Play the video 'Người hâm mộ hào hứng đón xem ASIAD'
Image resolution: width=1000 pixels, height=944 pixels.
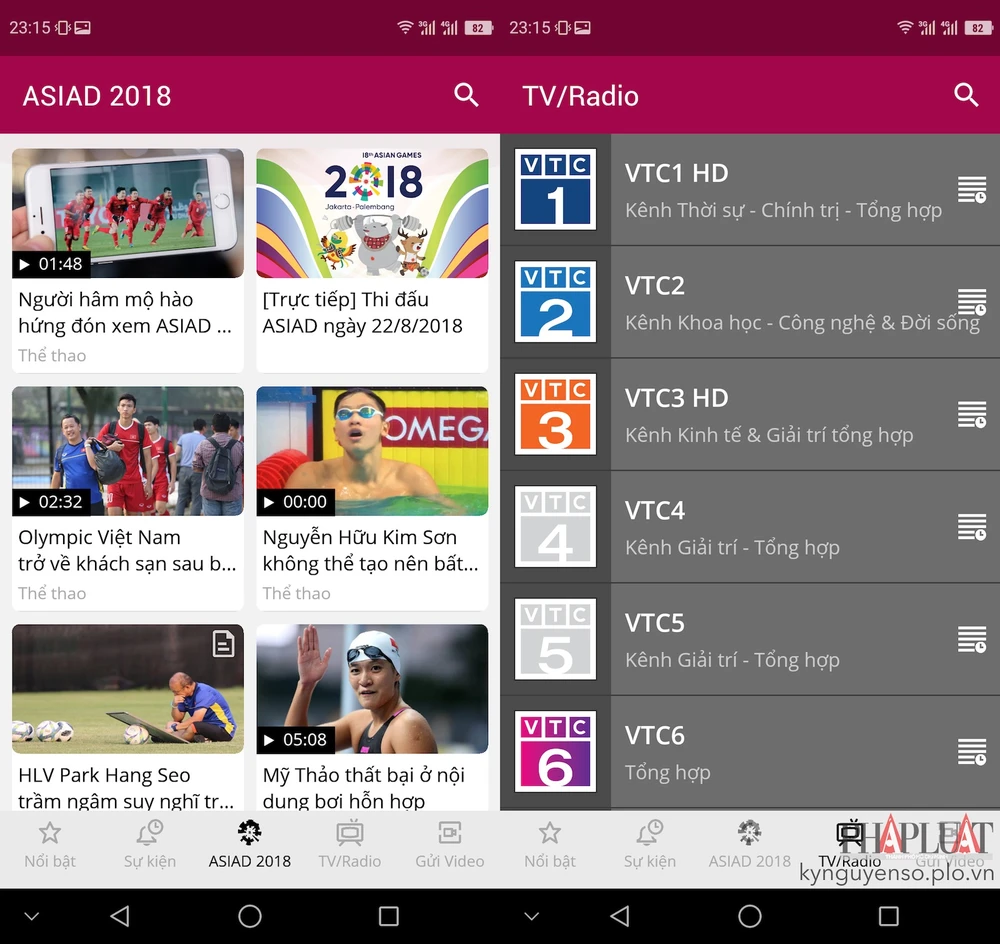point(128,213)
